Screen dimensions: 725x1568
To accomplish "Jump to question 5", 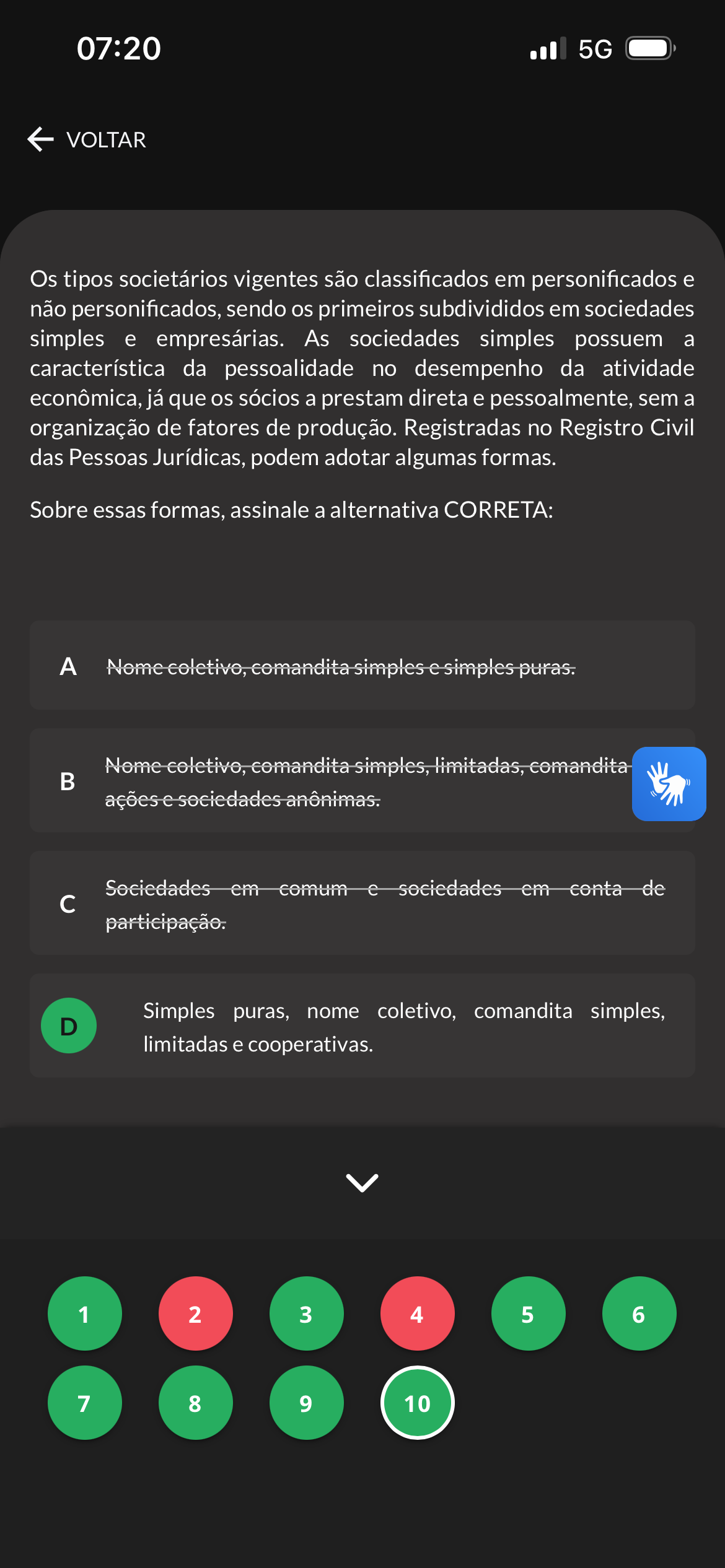I will coord(529,1313).
